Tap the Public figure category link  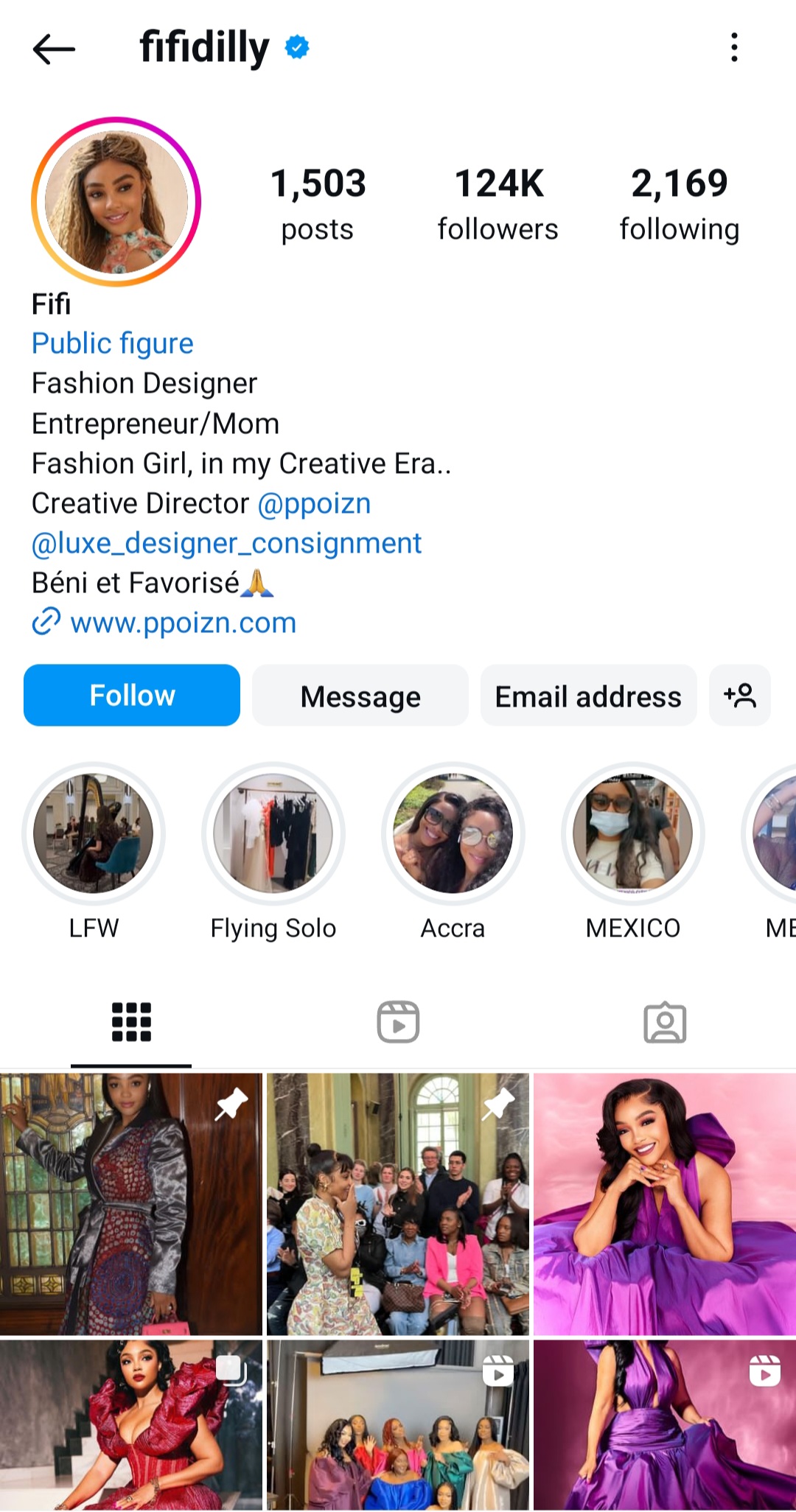point(111,343)
